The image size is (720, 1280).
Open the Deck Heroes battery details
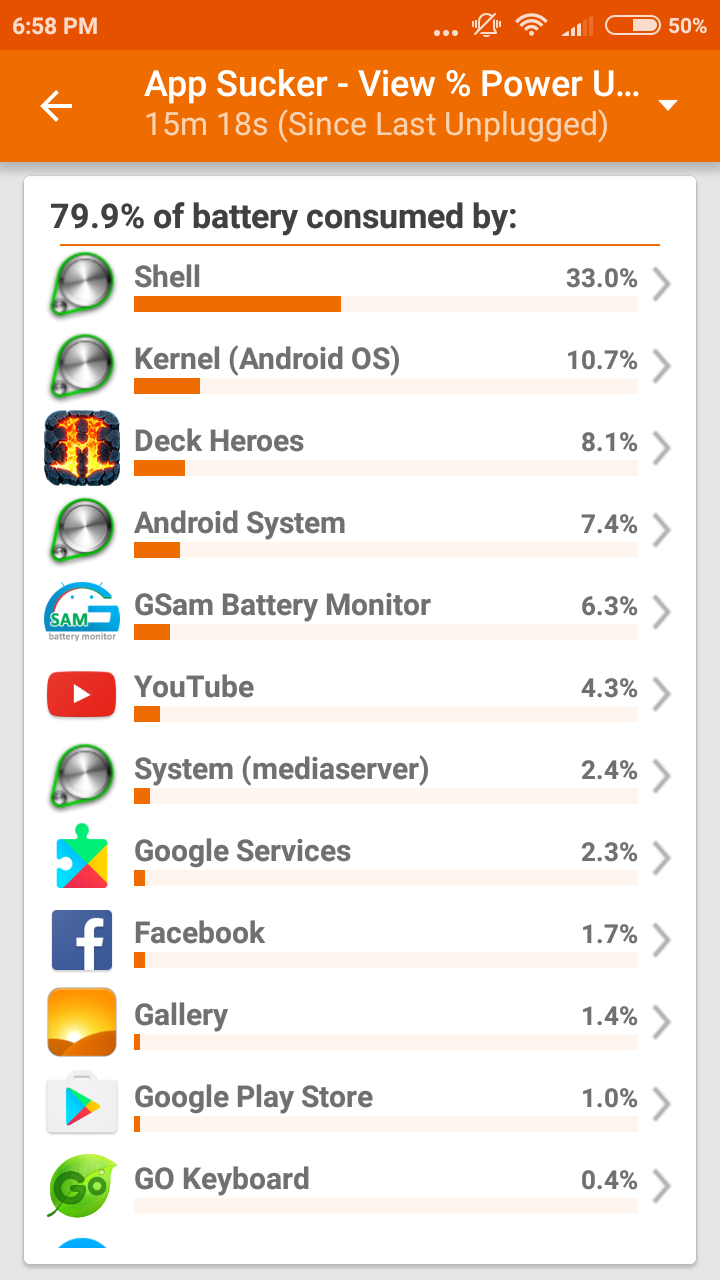tap(360, 449)
